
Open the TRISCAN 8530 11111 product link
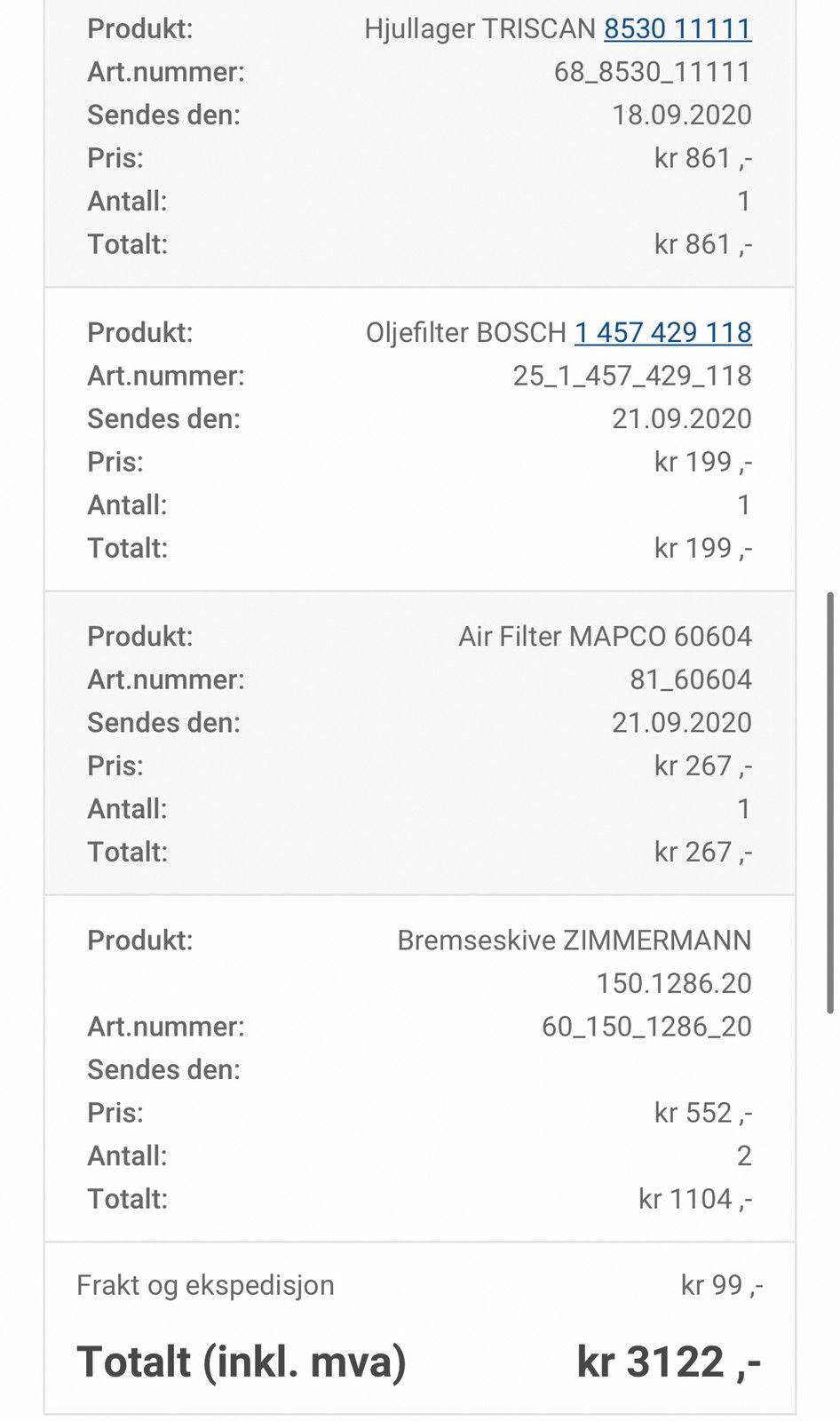(x=678, y=28)
